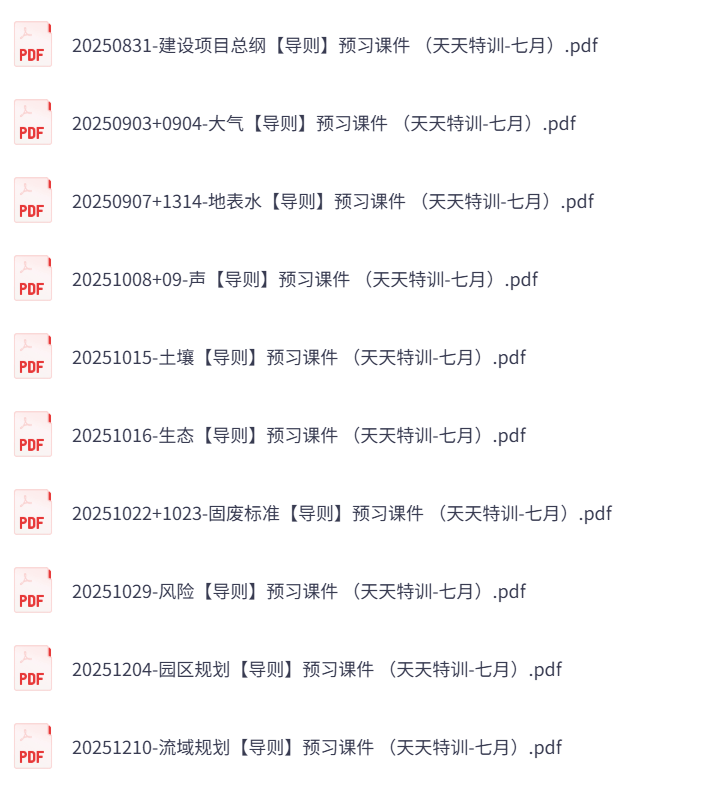Open the 20251008+09 声 PDF file
This screenshot has height=792, width=711.
click(304, 279)
